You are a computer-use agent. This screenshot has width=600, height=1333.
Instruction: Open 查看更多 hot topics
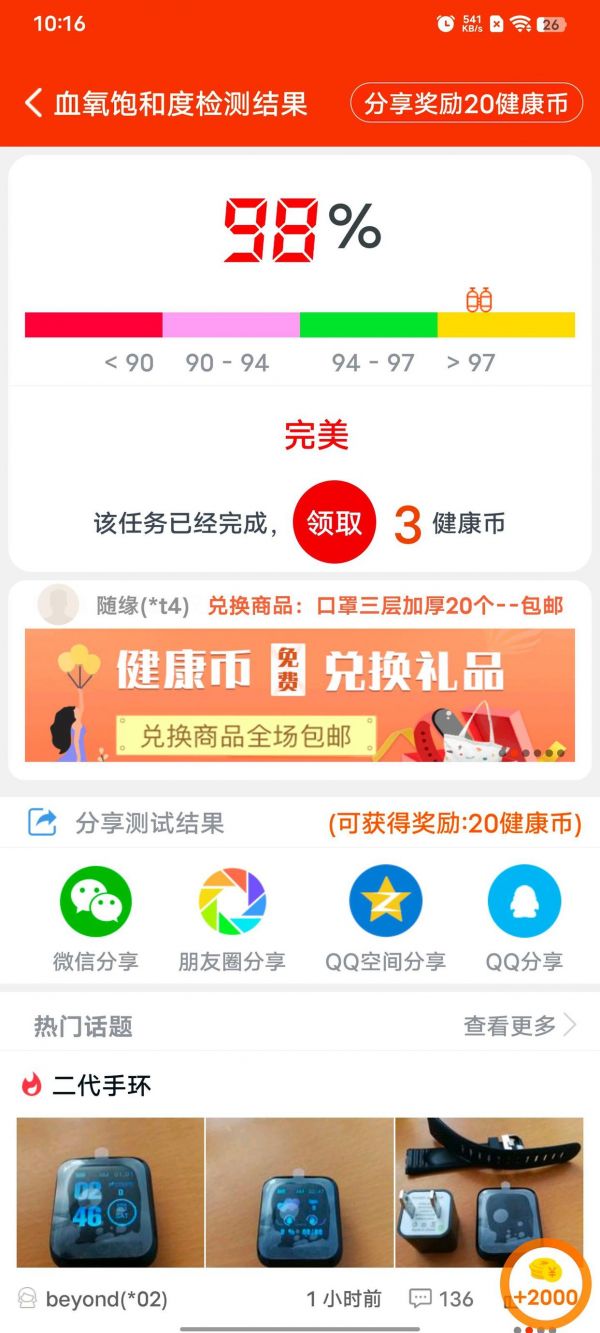pyautogui.click(x=519, y=1026)
